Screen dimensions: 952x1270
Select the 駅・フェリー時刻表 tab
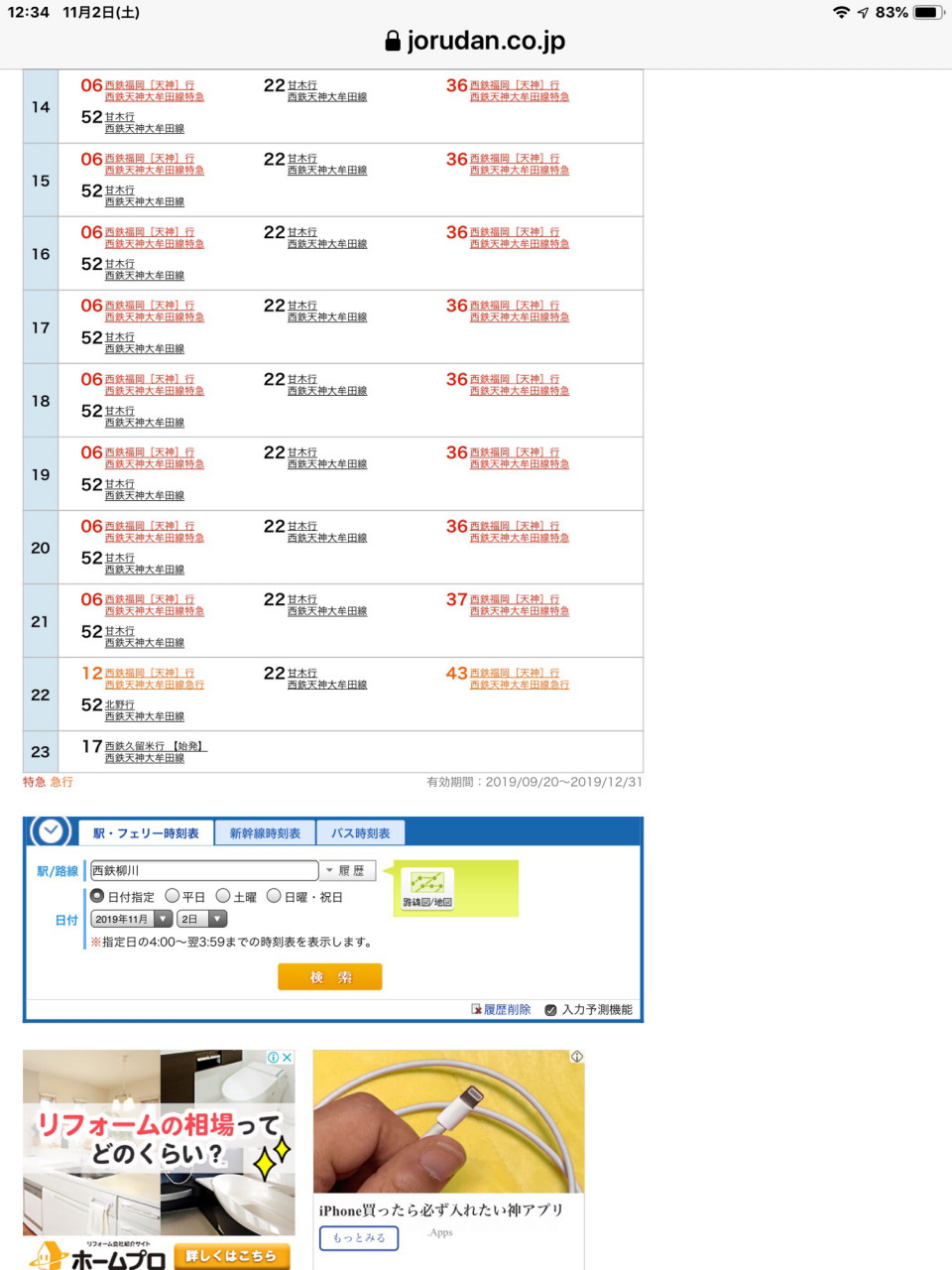146,833
